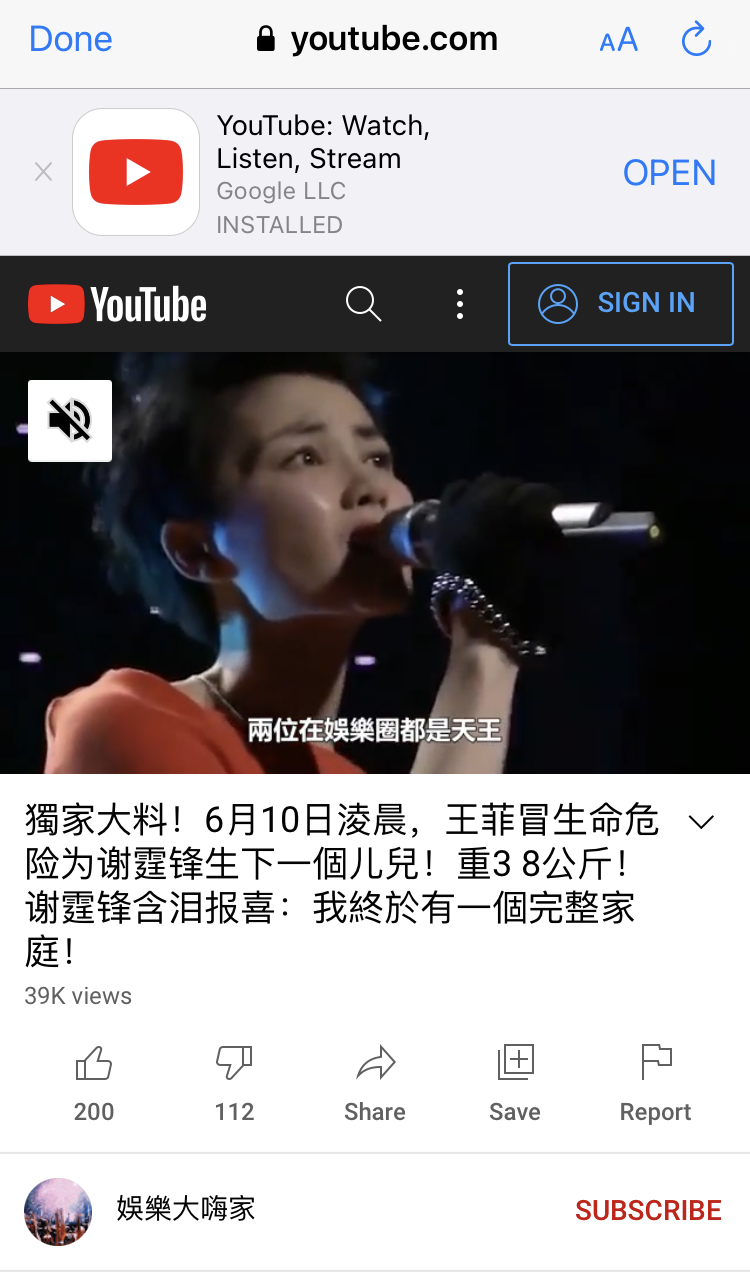The height and width of the screenshot is (1280, 750).
Task: Open YouTube search
Action: [363, 304]
